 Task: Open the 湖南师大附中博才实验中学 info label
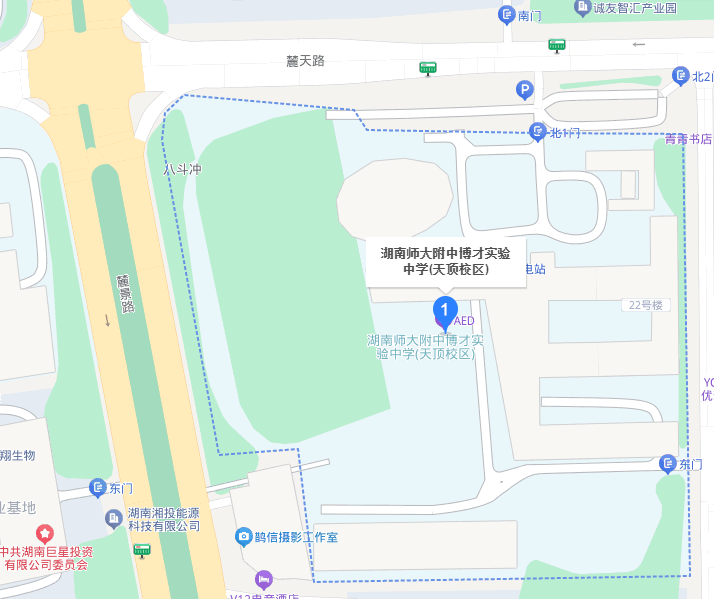point(444,261)
